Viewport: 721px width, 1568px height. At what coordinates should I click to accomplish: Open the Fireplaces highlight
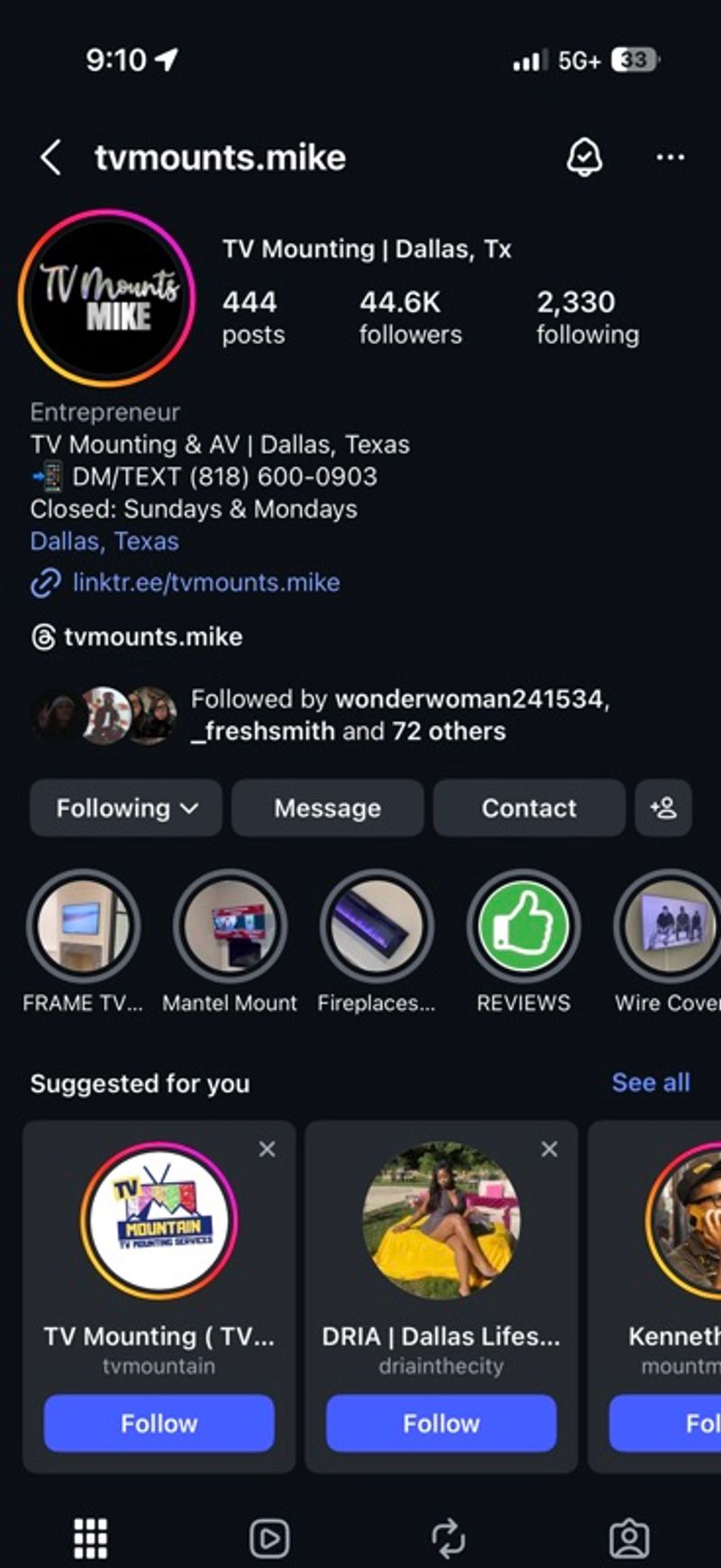point(377,926)
